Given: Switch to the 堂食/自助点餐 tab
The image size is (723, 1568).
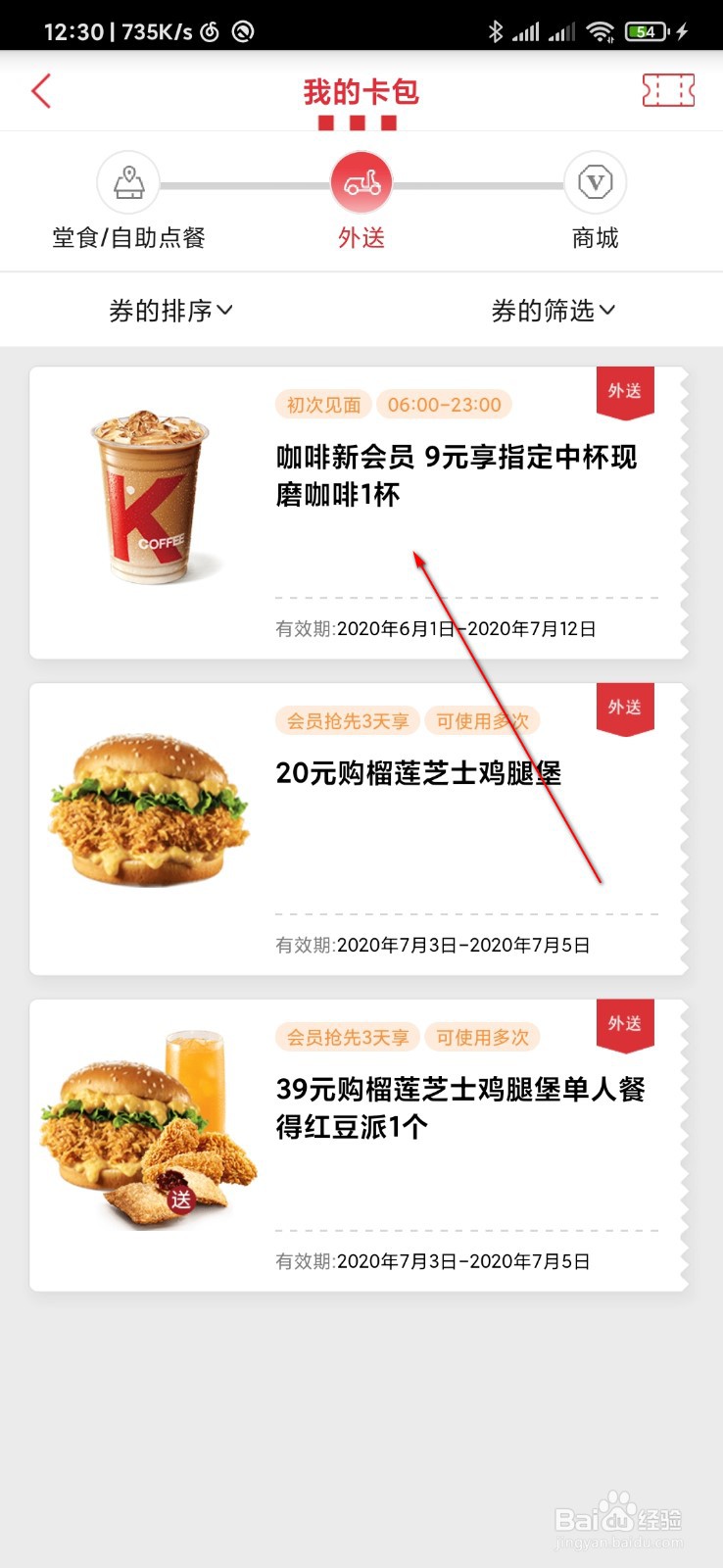Looking at the screenshot, I should pos(127,236).
